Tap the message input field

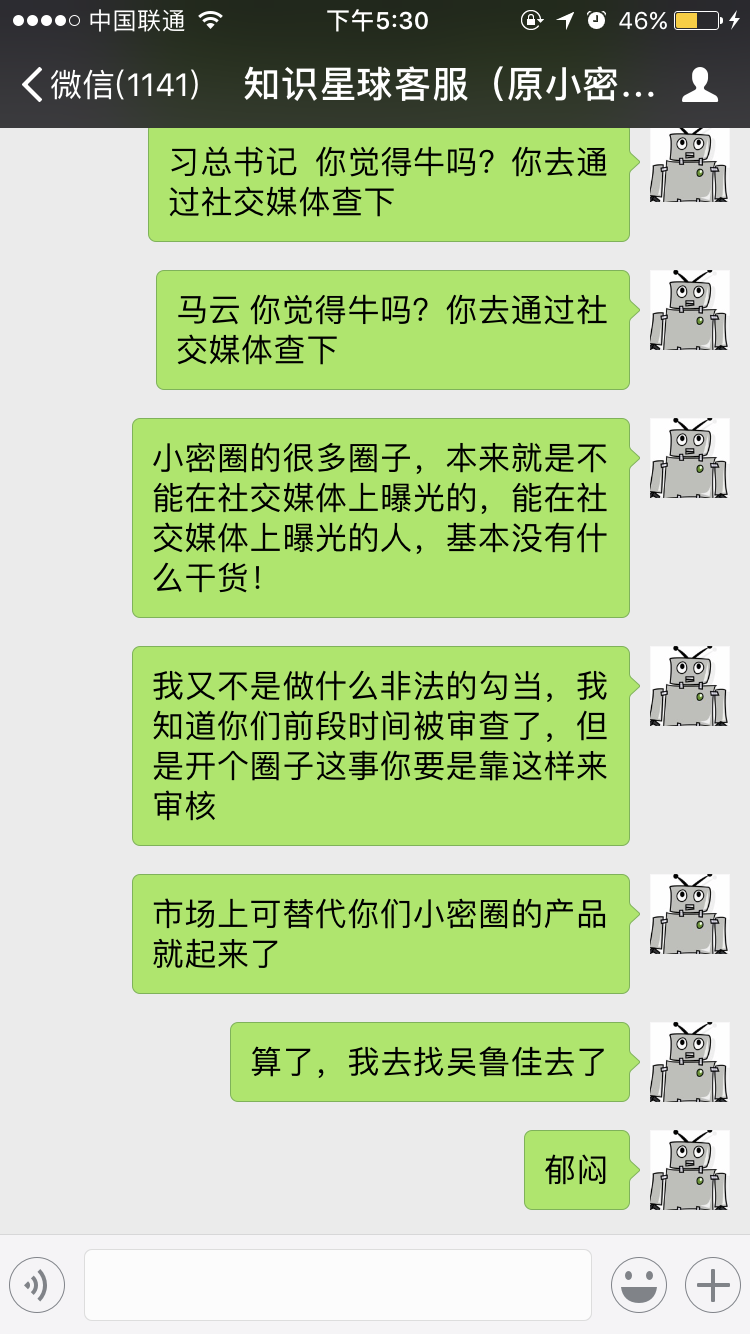point(340,1285)
